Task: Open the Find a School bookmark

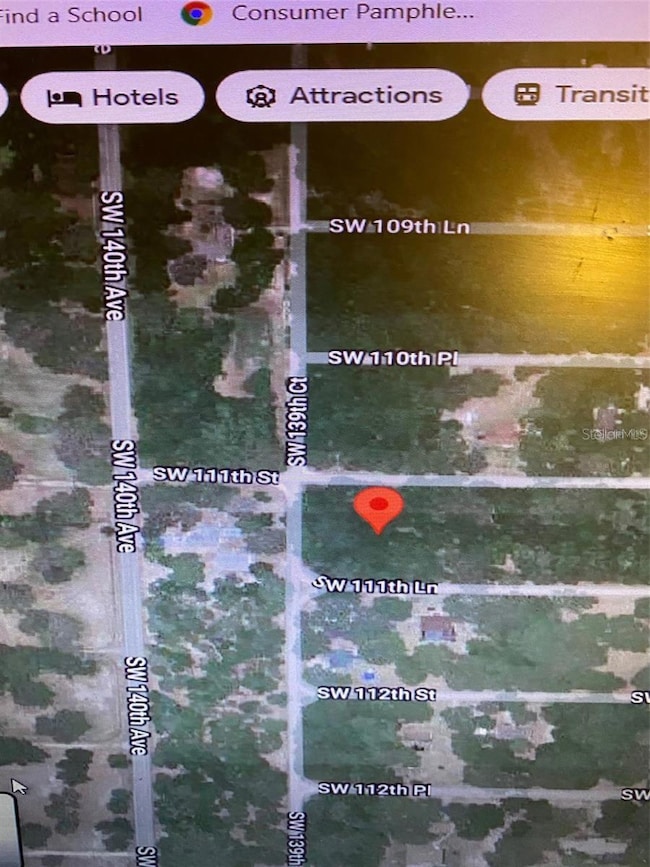Action: click(70, 15)
